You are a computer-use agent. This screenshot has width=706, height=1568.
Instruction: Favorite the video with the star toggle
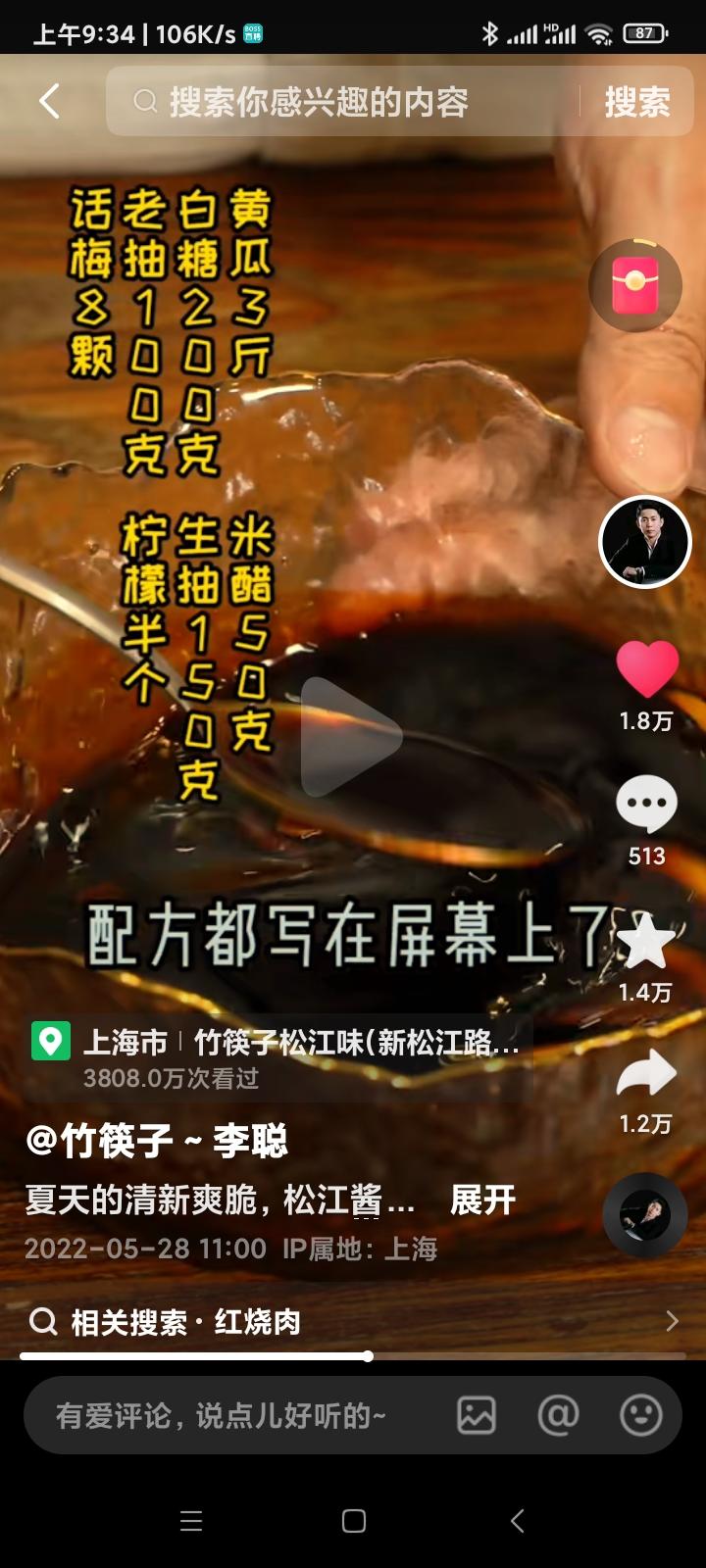pos(644,943)
